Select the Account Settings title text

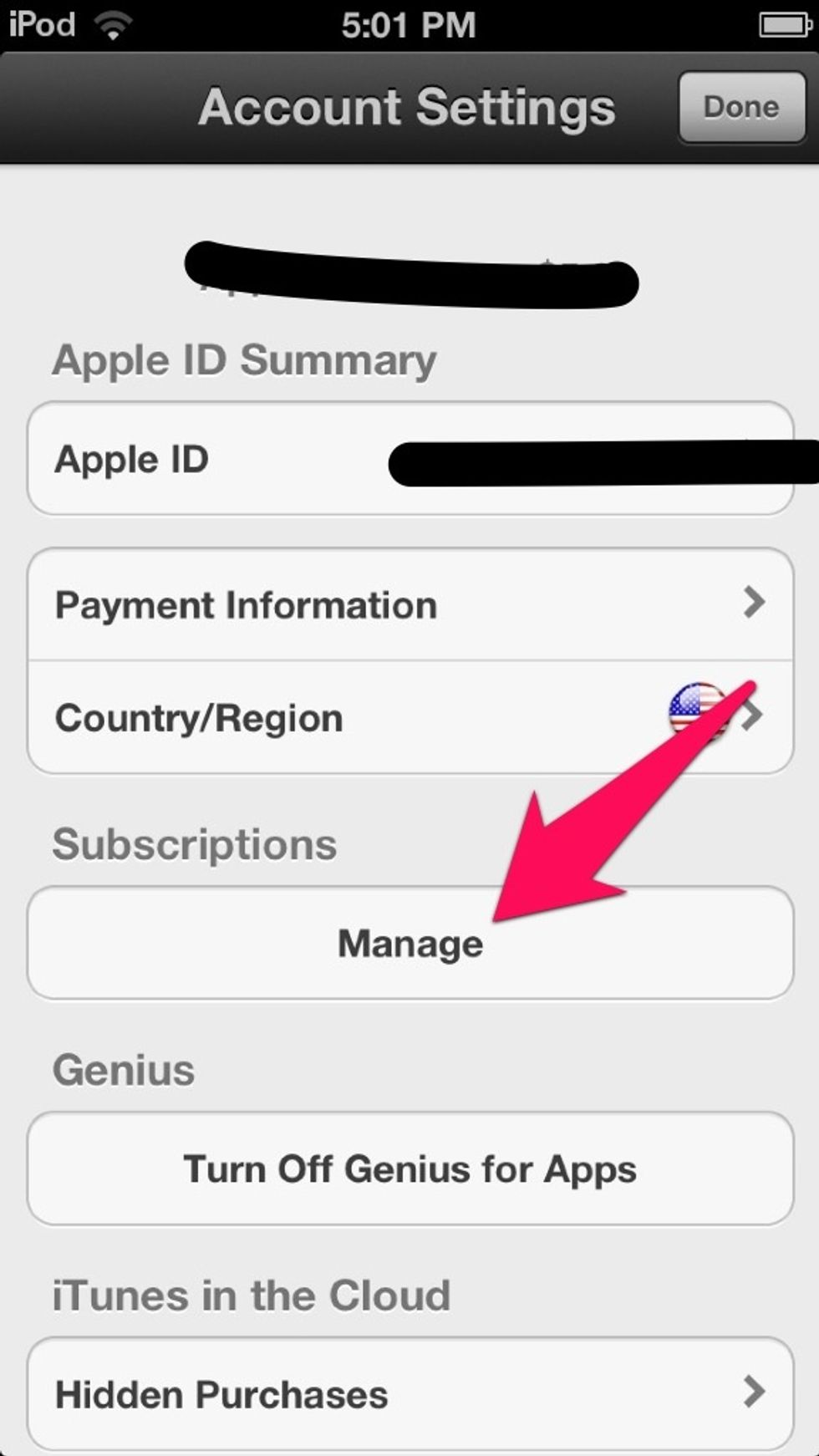click(x=407, y=106)
